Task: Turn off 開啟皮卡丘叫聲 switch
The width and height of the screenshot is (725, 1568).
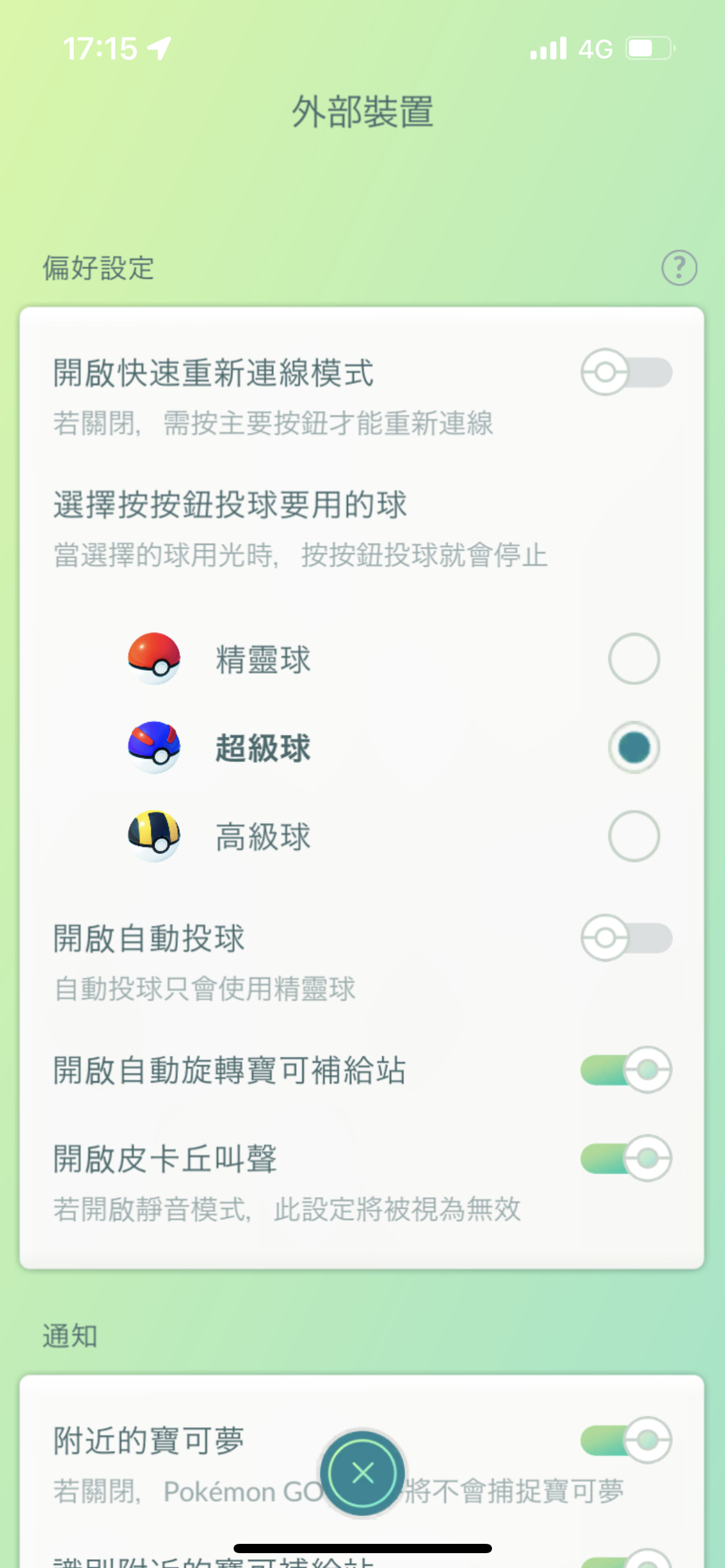Action: 626,1158
